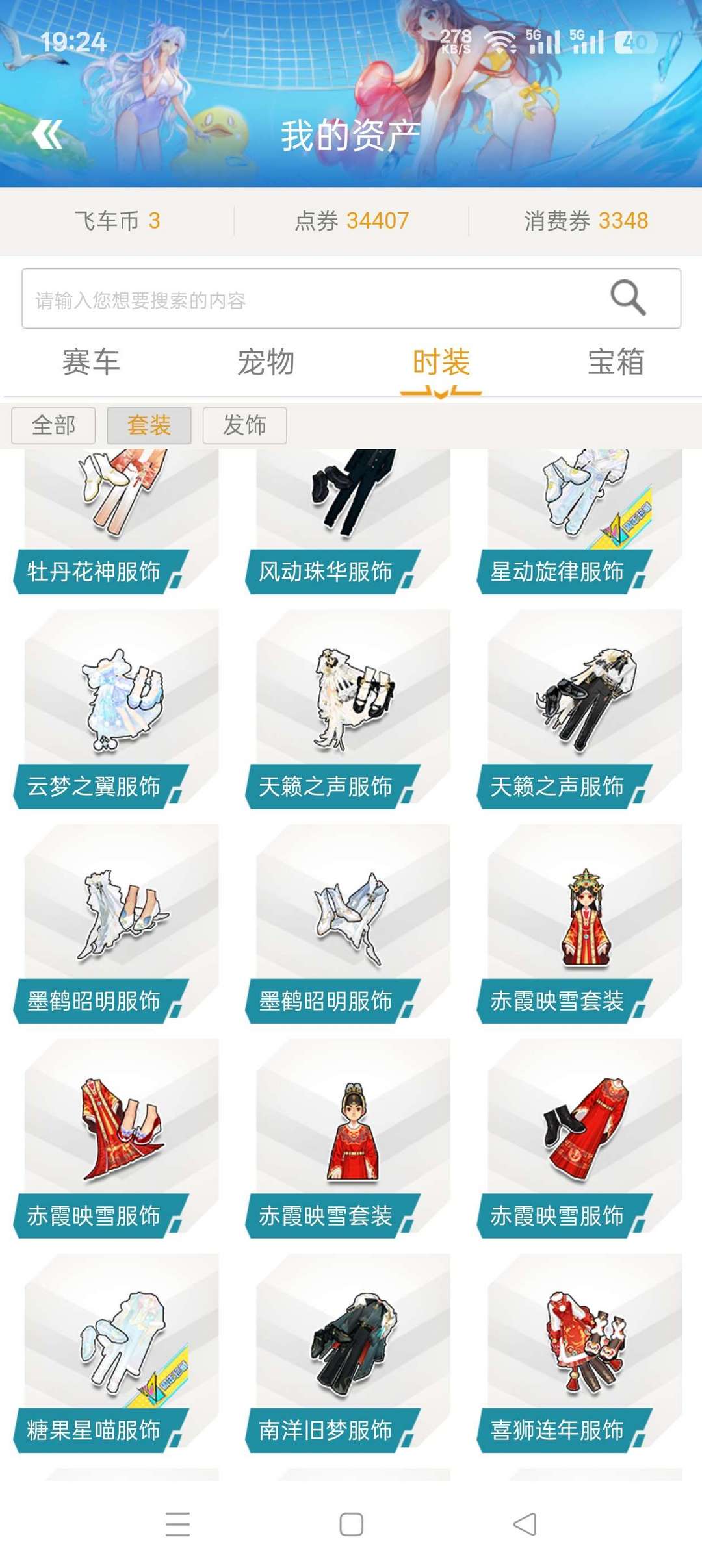Select the 全部 filter chip

coord(53,425)
